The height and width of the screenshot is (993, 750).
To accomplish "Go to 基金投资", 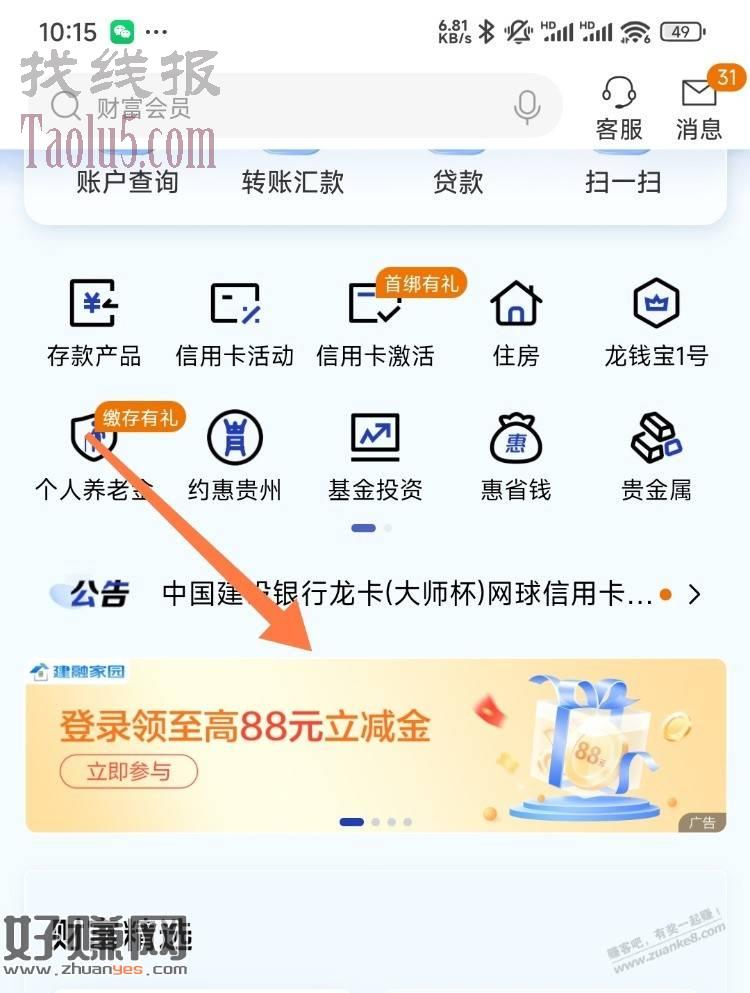I will pyautogui.click(x=375, y=456).
